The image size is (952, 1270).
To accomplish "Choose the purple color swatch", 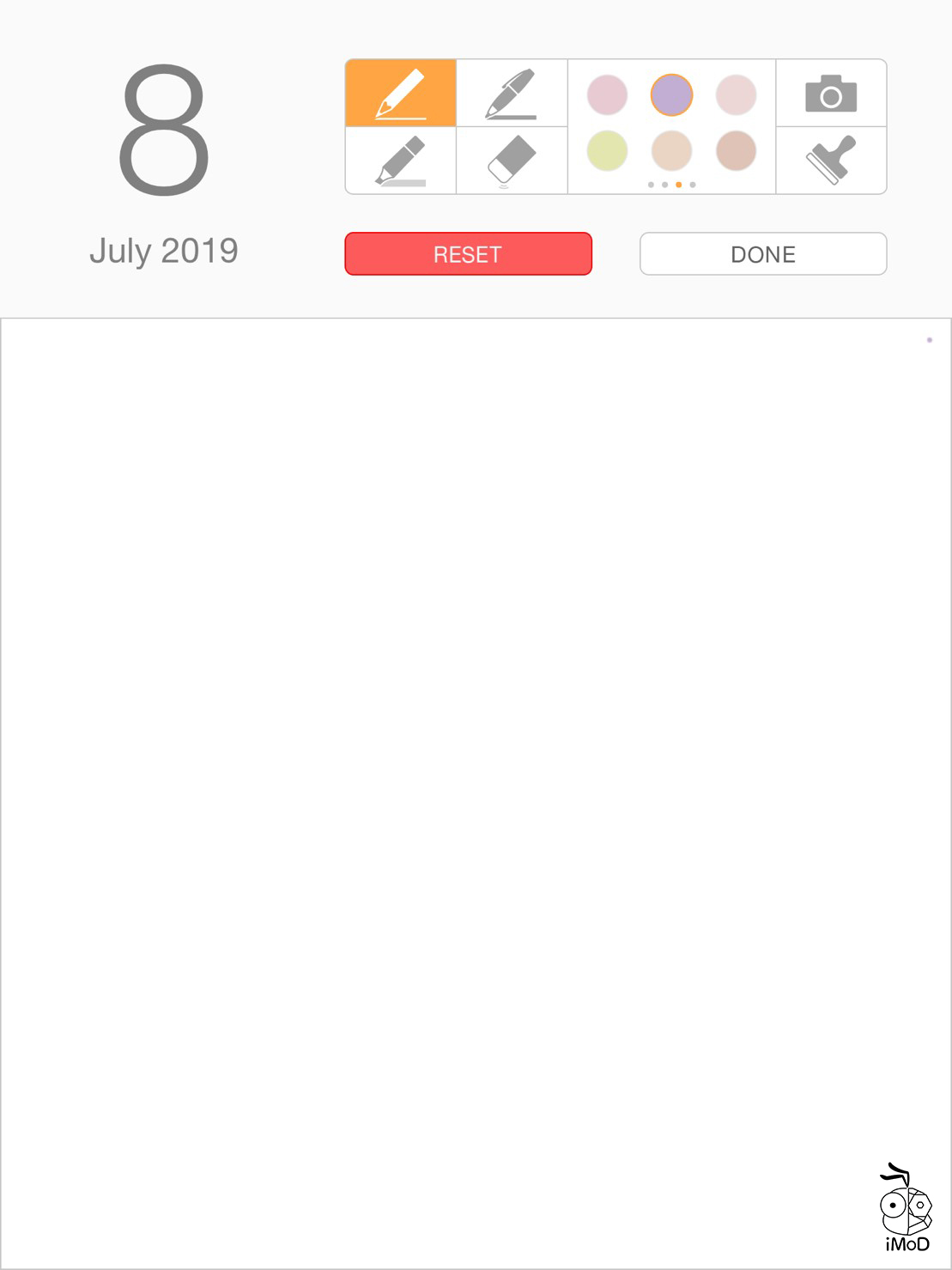I will click(x=671, y=94).
